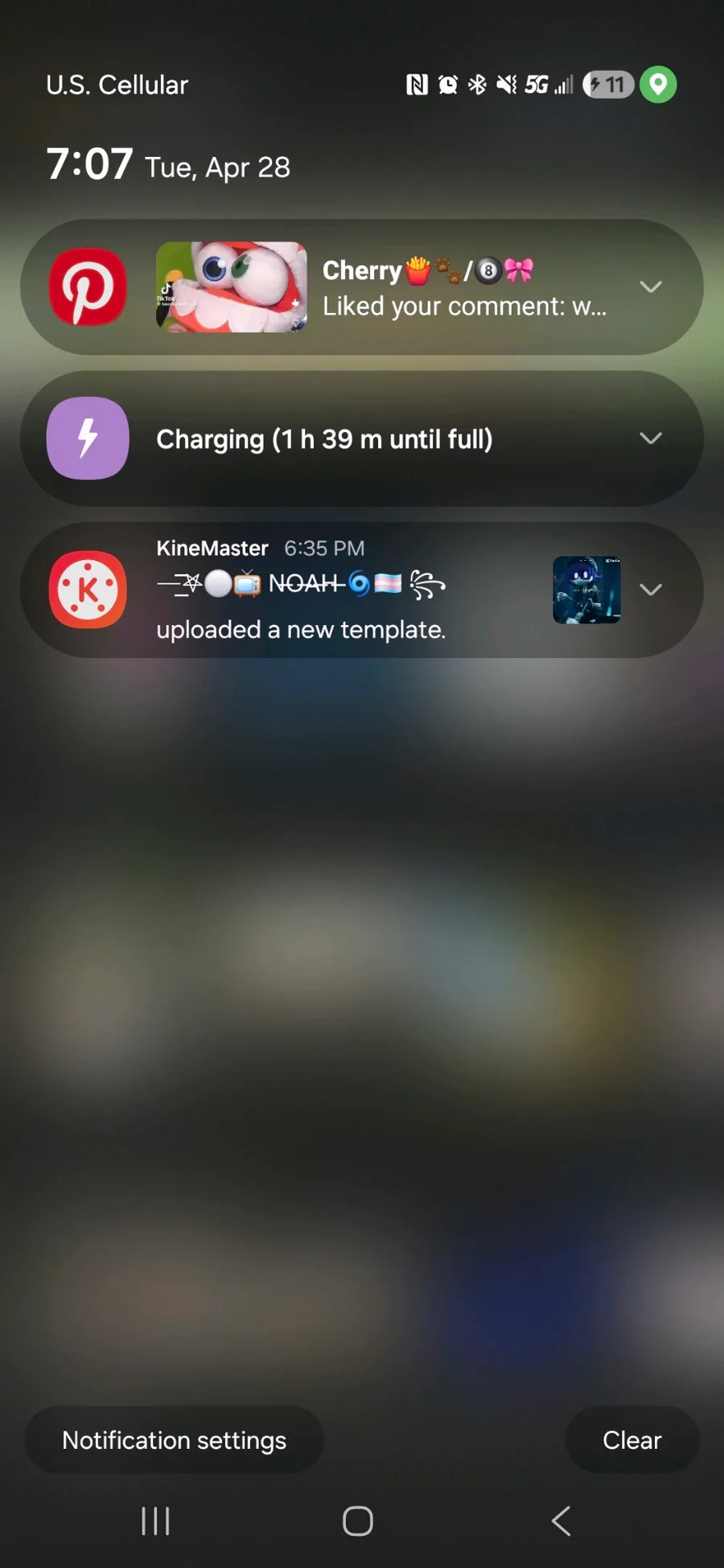
Task: Open the KineMaster new template notification
Action: (362, 590)
